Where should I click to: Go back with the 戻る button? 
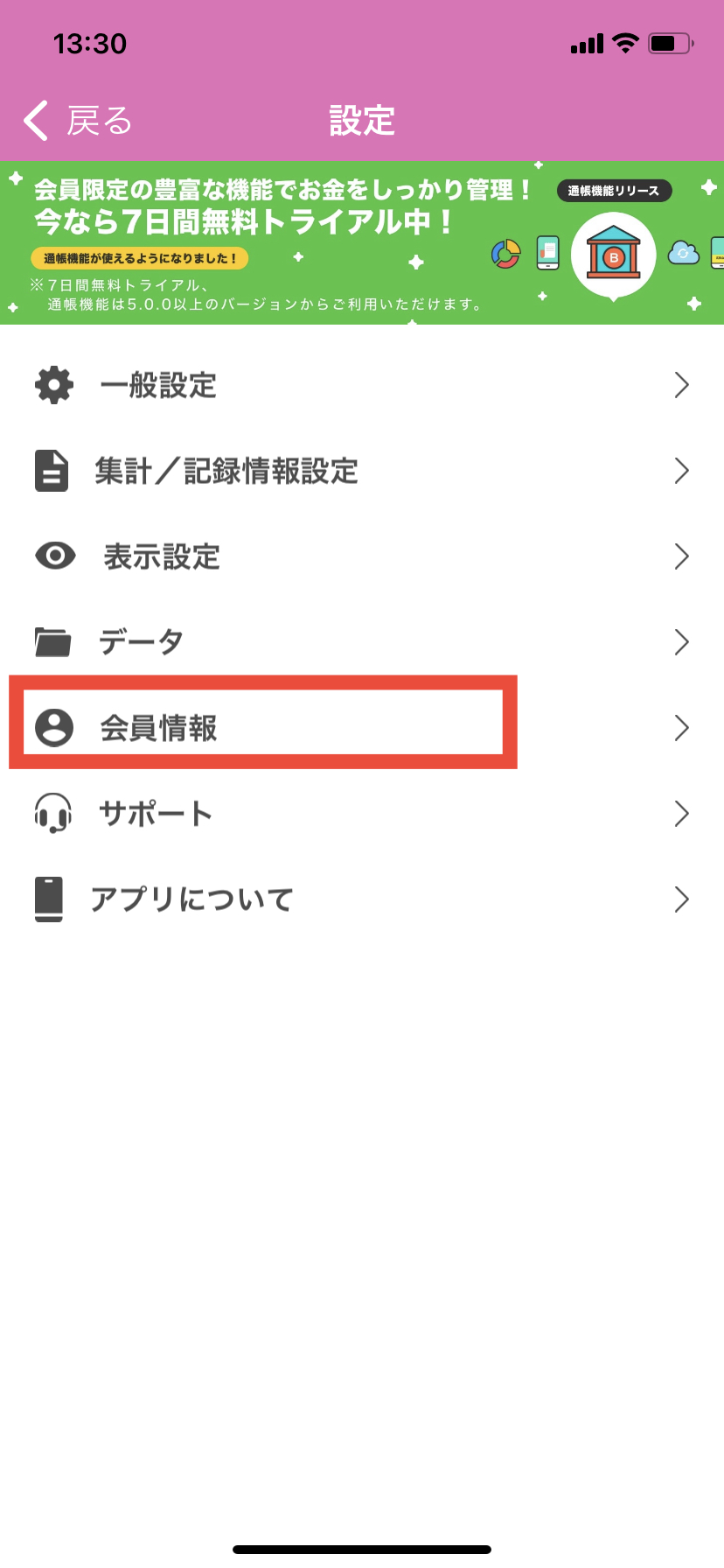77,121
